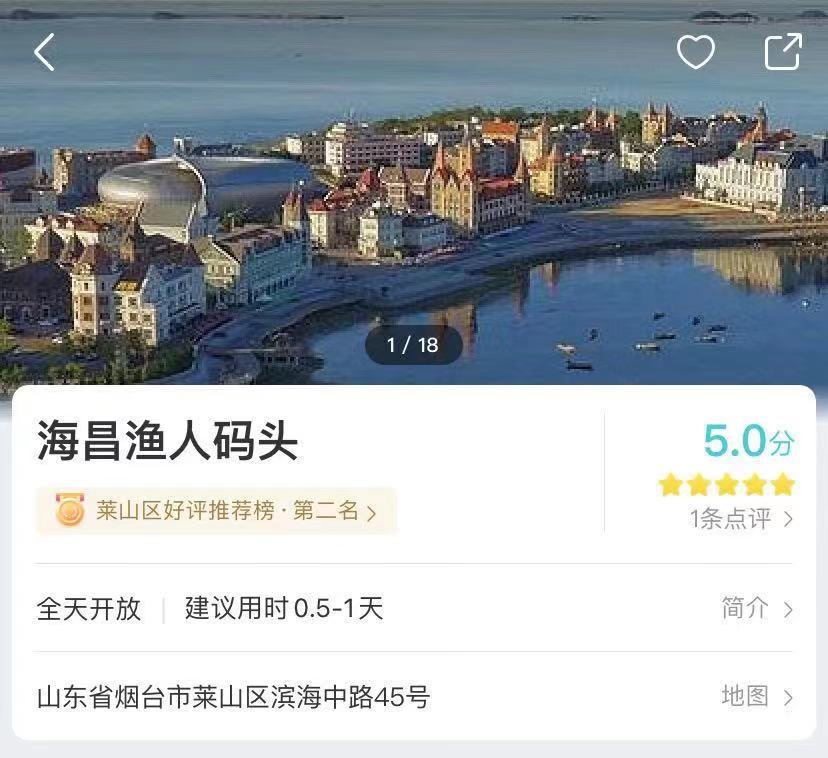View the 1条点评 reviews
828x758 pixels.
click(x=740, y=519)
